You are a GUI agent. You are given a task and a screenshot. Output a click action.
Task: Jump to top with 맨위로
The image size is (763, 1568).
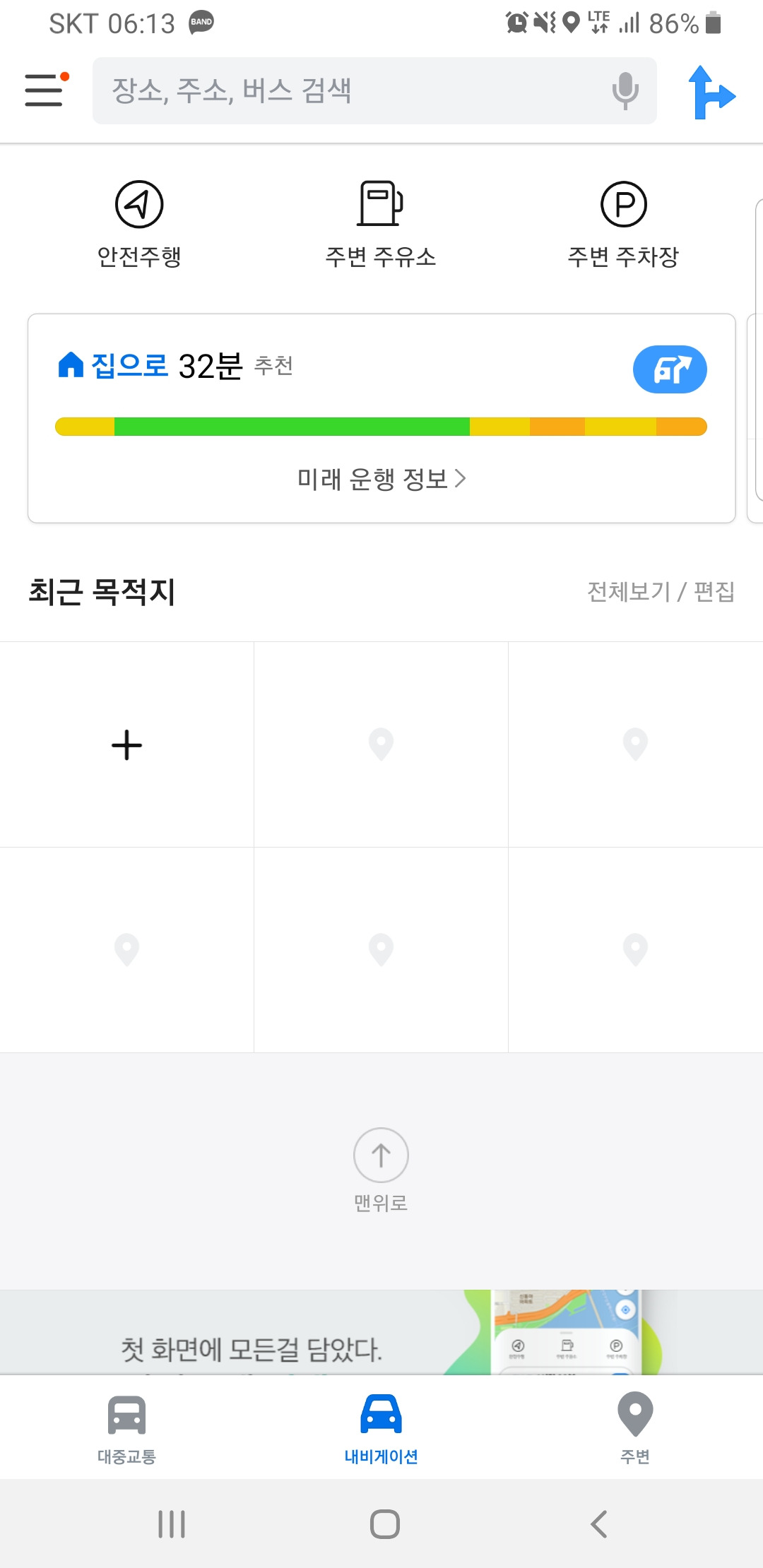381,1167
